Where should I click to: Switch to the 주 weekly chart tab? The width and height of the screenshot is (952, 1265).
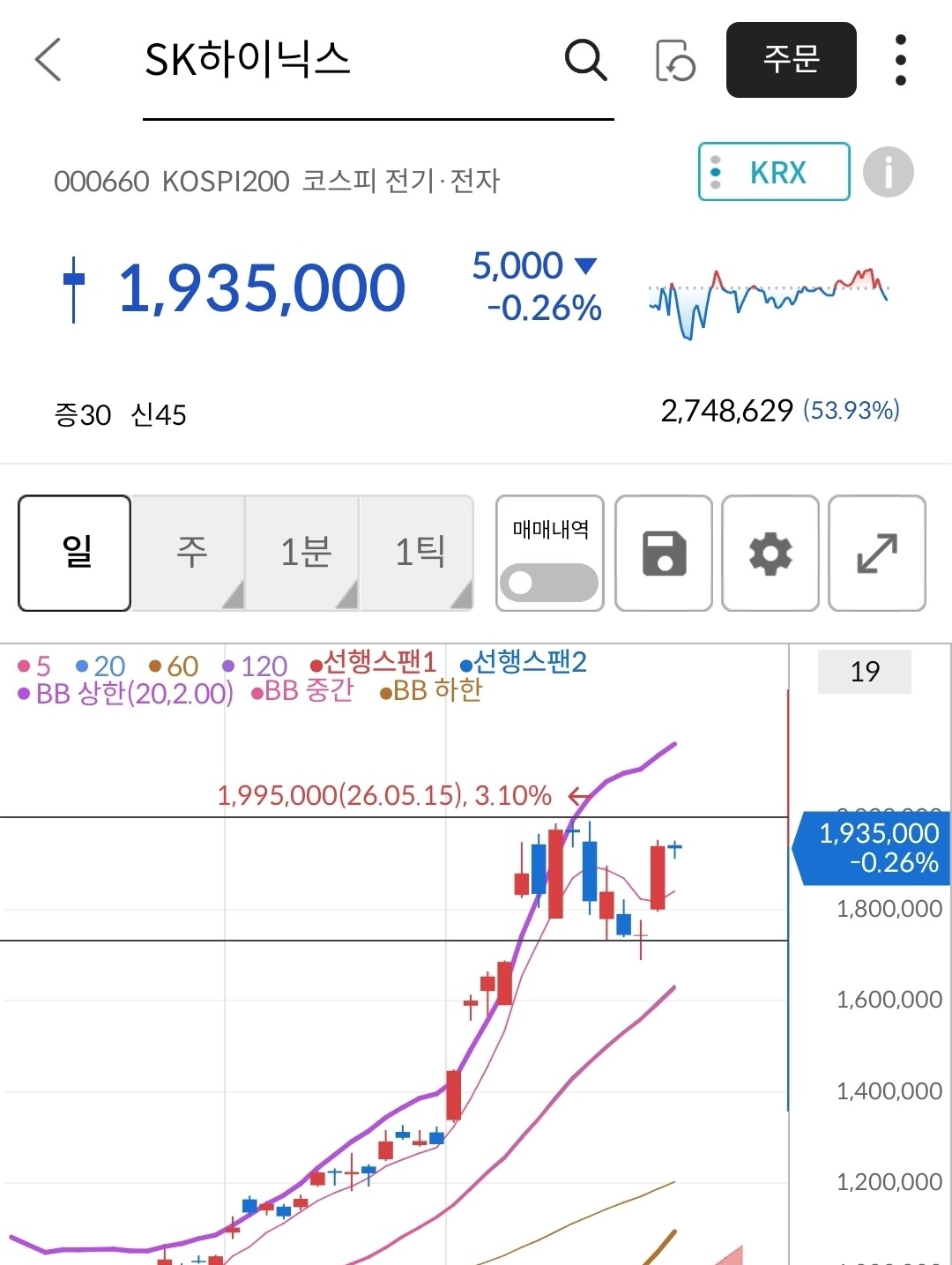click(190, 553)
